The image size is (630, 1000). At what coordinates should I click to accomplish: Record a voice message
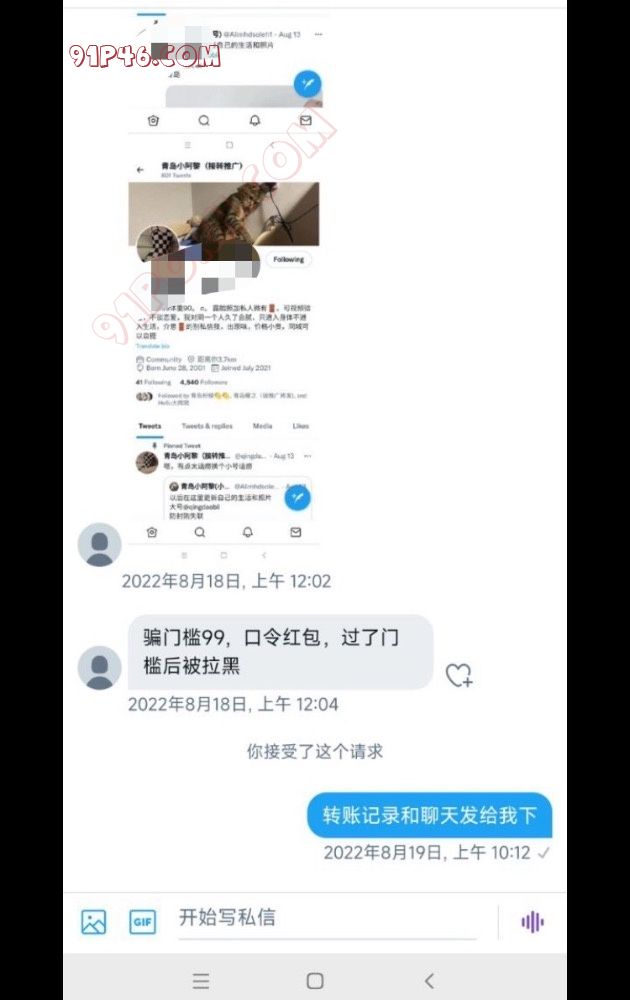pyautogui.click(x=532, y=922)
